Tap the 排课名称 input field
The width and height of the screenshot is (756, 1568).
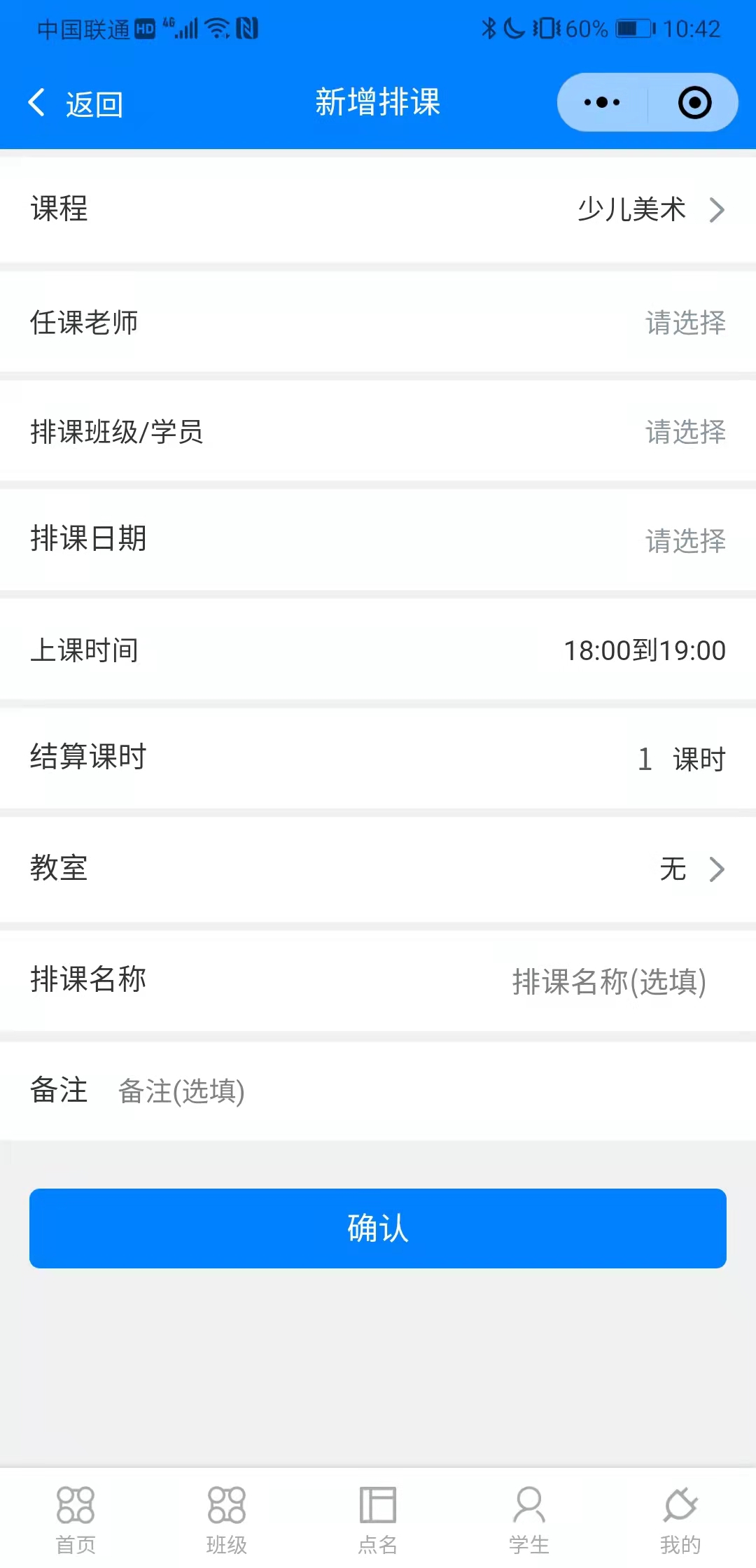click(x=609, y=981)
